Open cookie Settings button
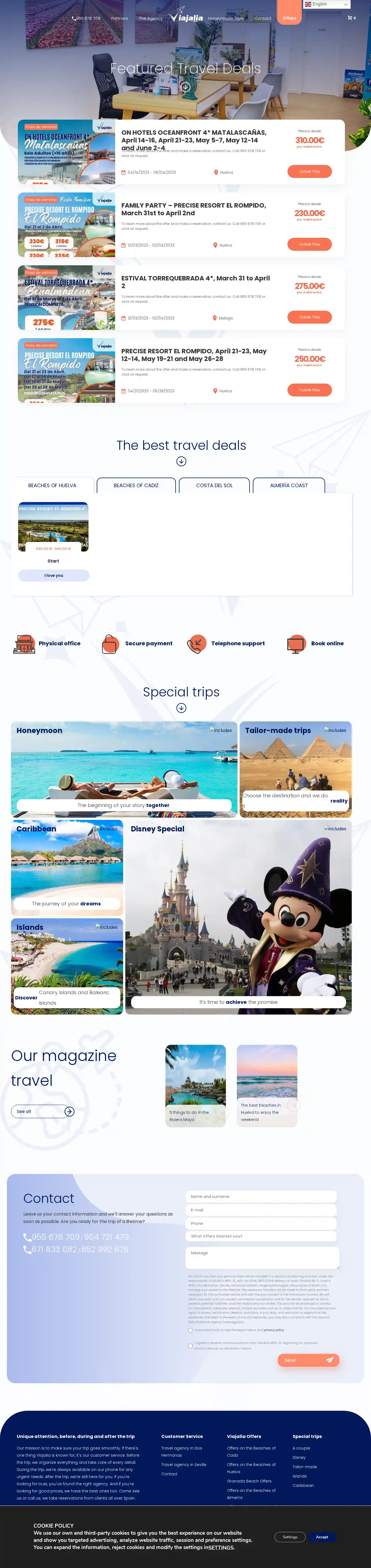 [x=290, y=1537]
